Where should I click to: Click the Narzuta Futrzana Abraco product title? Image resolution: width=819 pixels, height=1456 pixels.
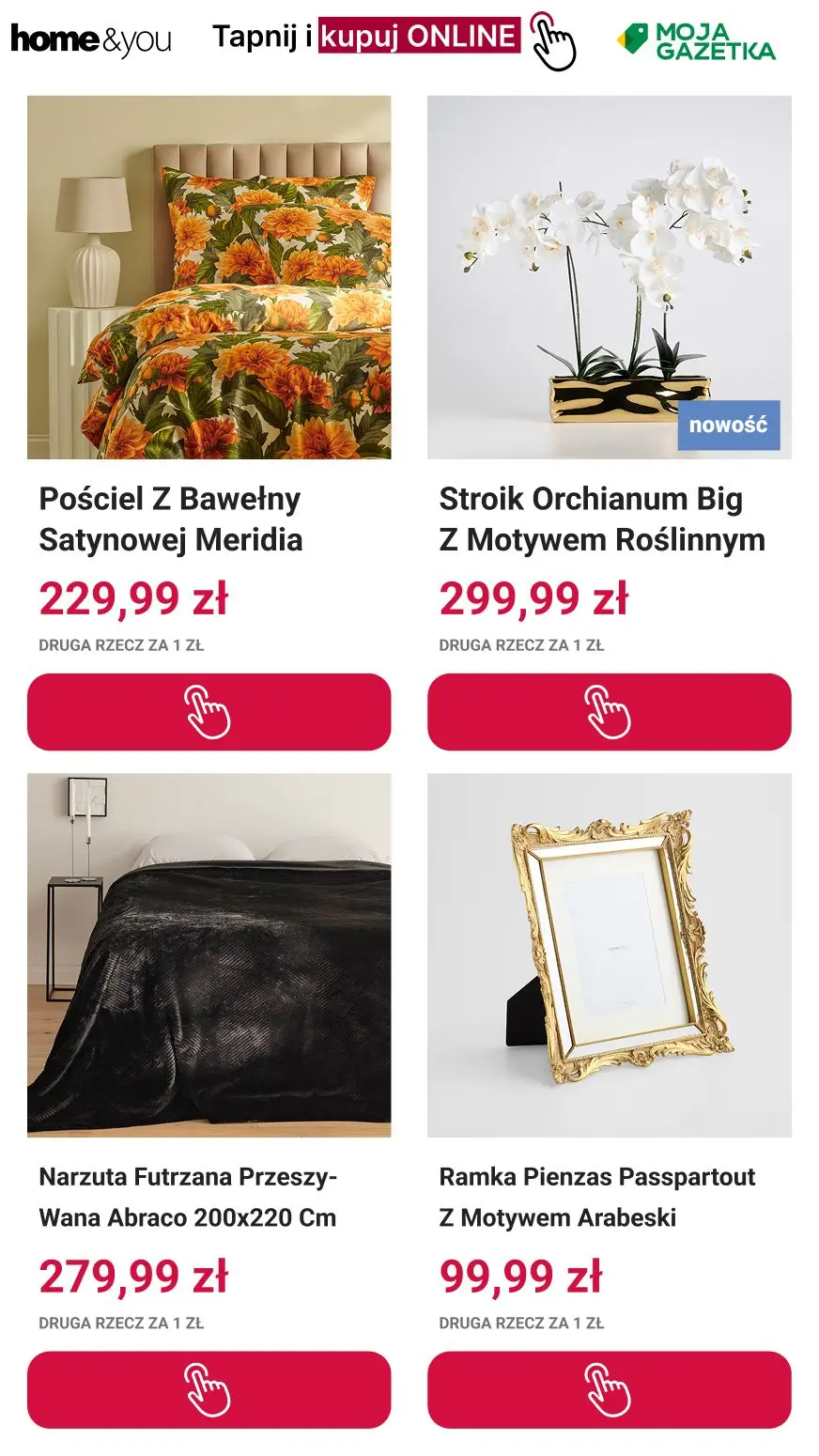188,1198
